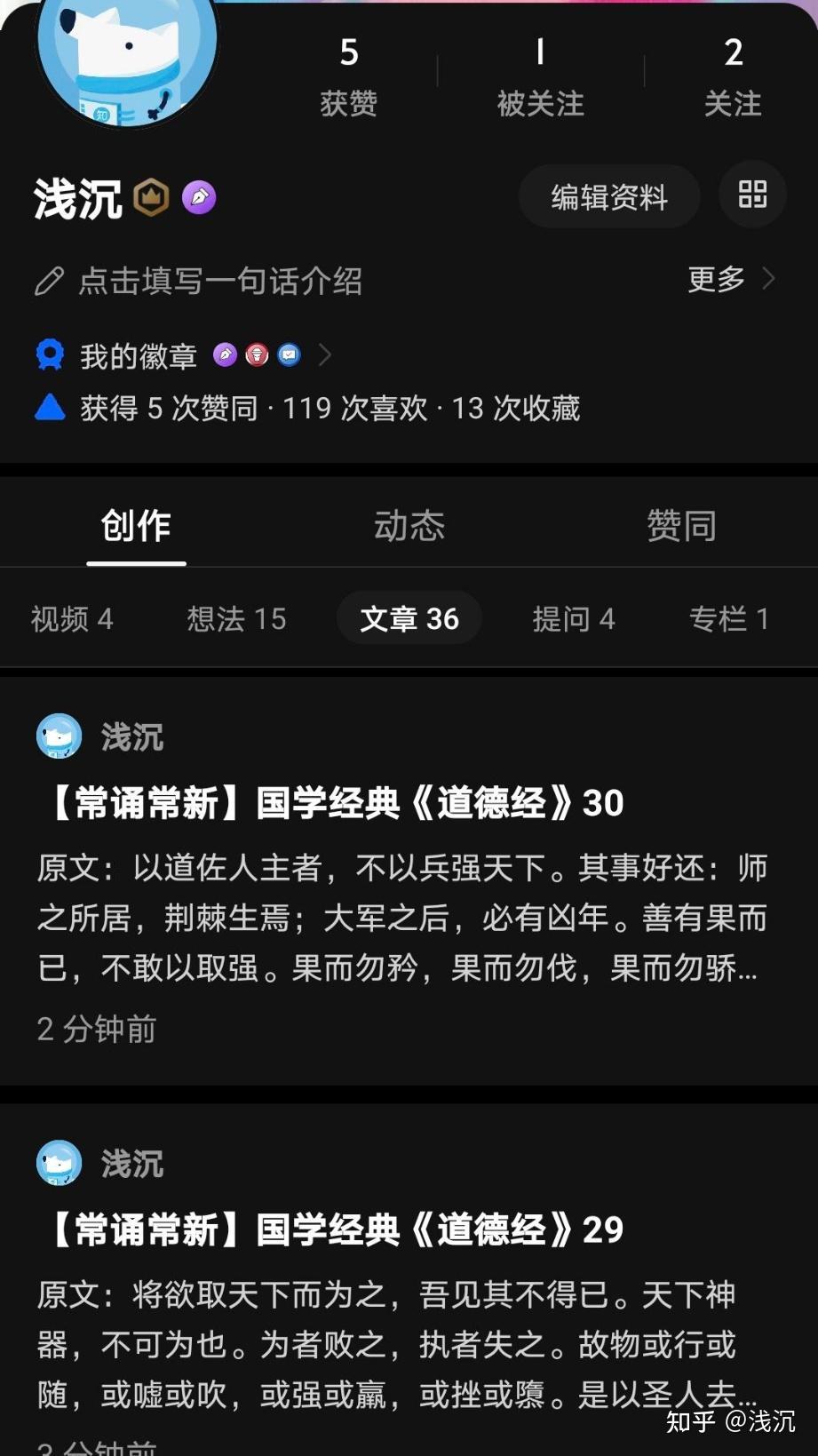The height and width of the screenshot is (1456, 818).
Task: Select the 创作 tab
Action: tap(136, 525)
